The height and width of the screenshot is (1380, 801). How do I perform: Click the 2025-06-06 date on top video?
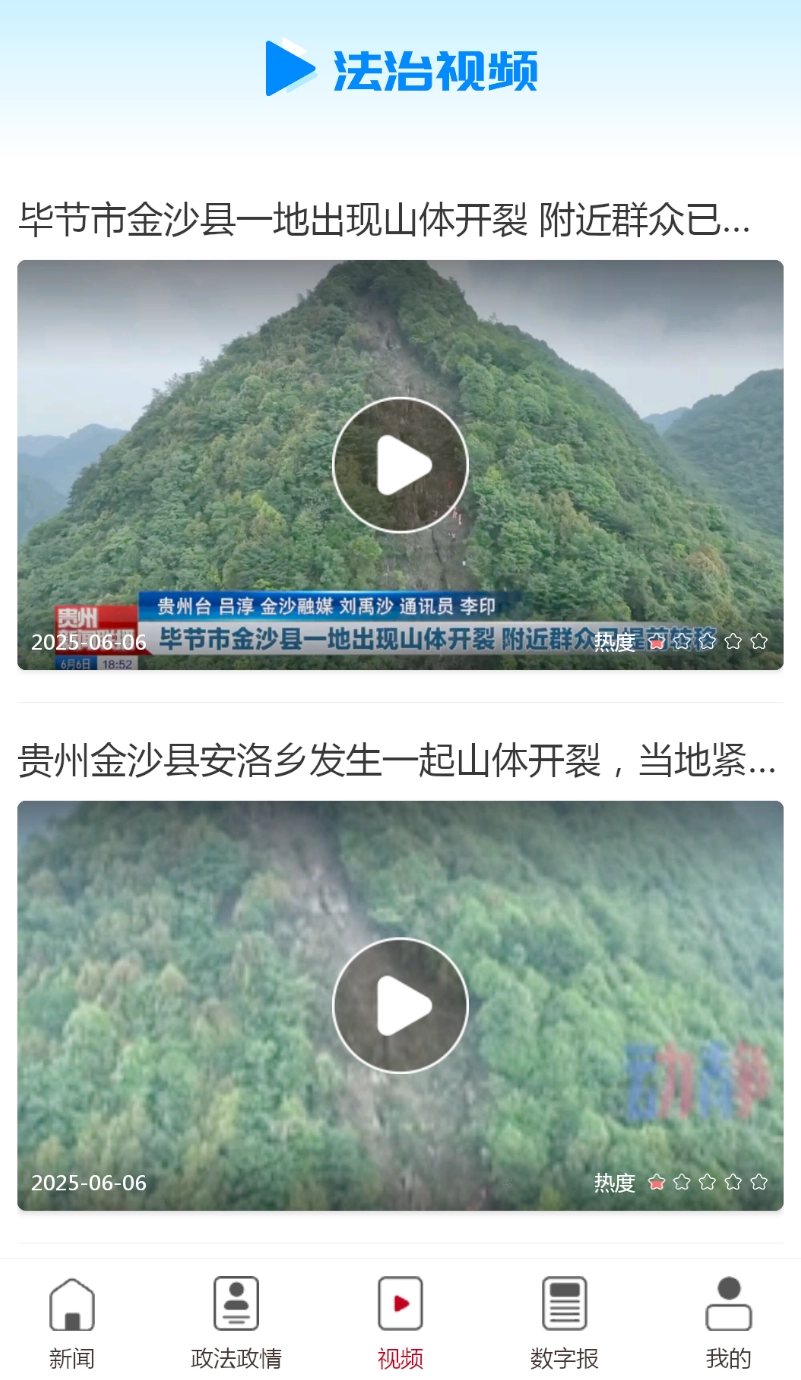[x=90, y=641]
